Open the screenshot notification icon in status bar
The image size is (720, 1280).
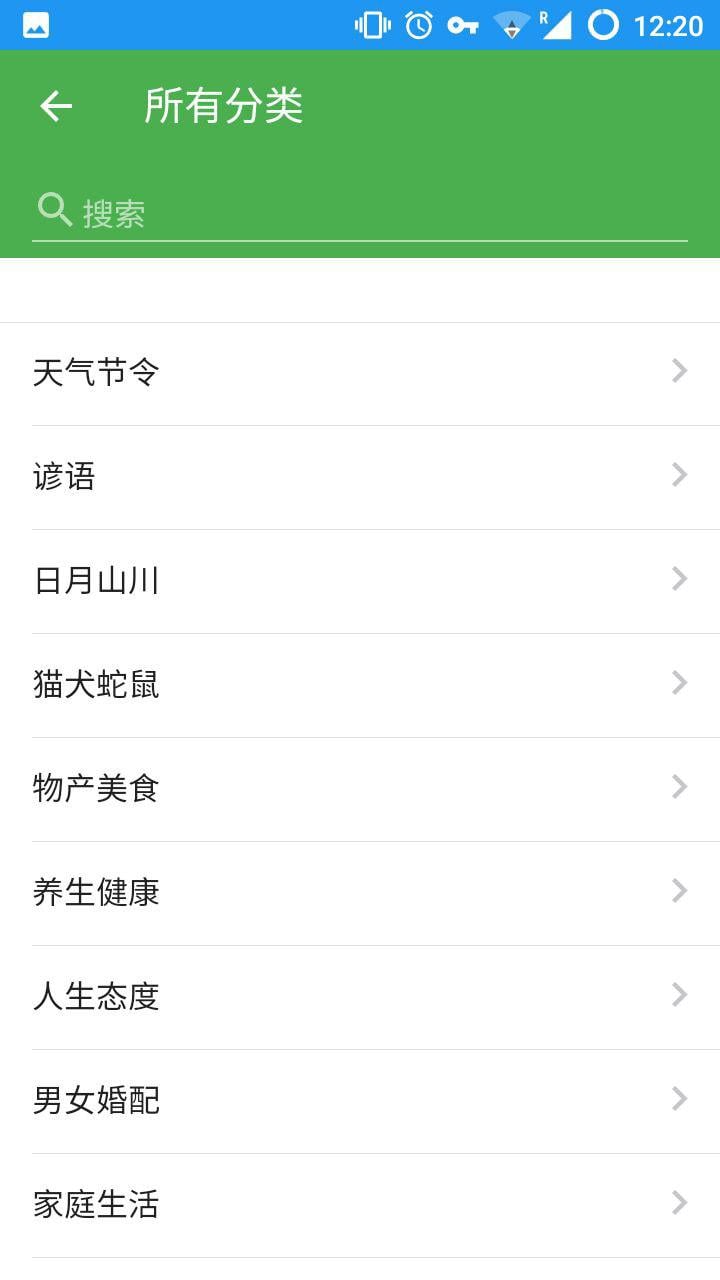[34, 22]
